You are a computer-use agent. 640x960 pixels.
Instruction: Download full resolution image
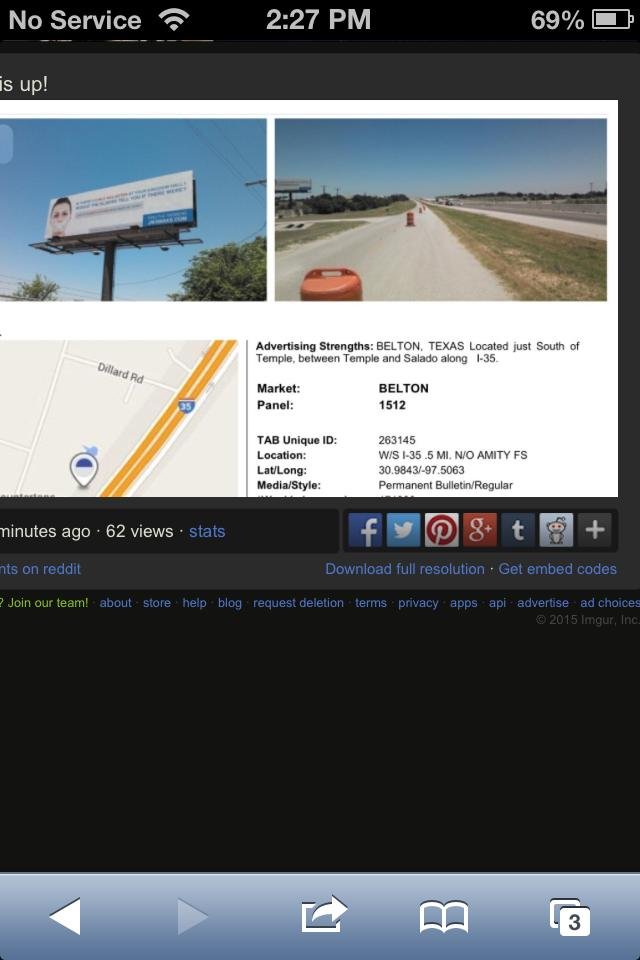click(404, 568)
